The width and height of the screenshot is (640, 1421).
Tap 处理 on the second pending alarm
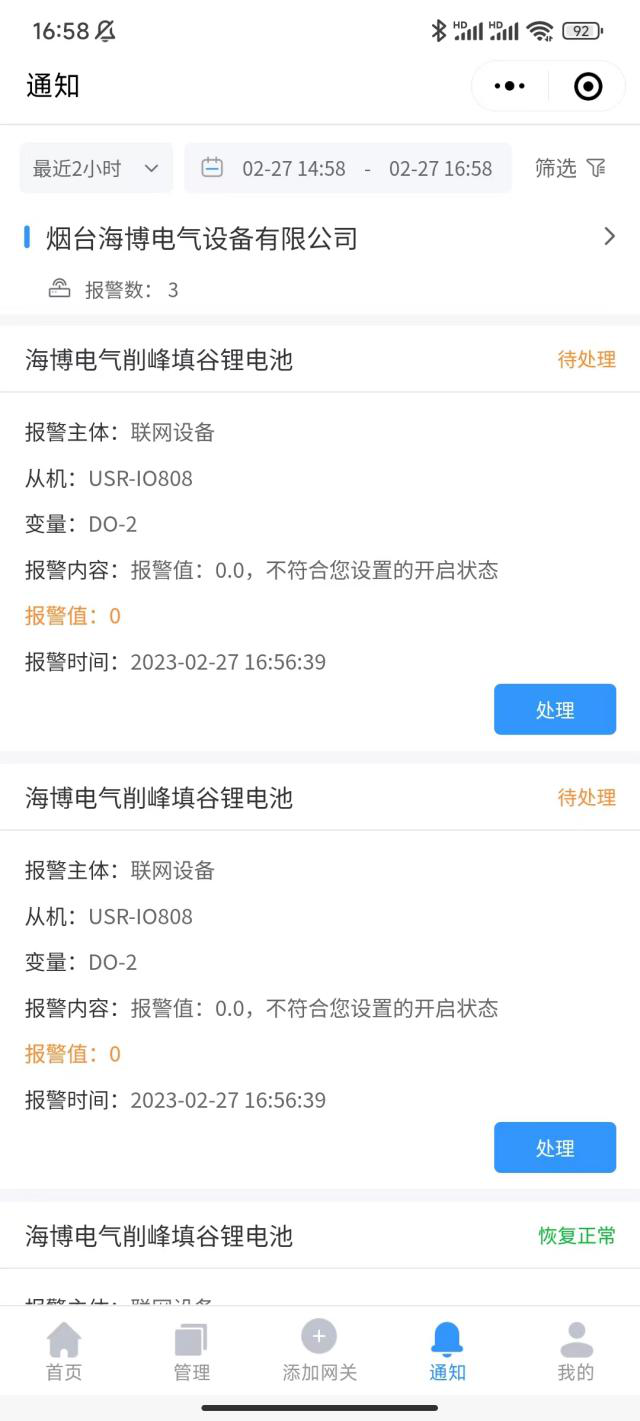pos(554,1148)
